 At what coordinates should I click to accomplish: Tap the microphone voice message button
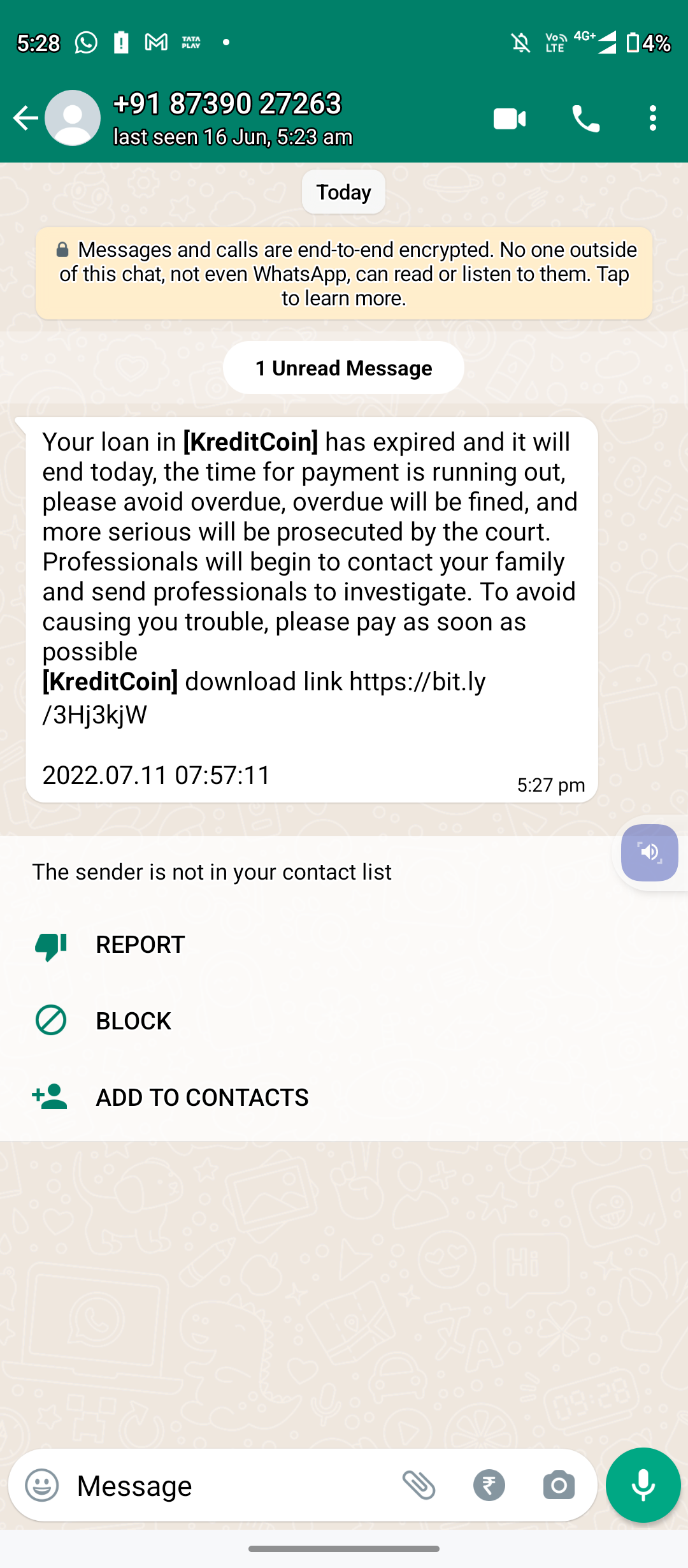pos(643,1486)
